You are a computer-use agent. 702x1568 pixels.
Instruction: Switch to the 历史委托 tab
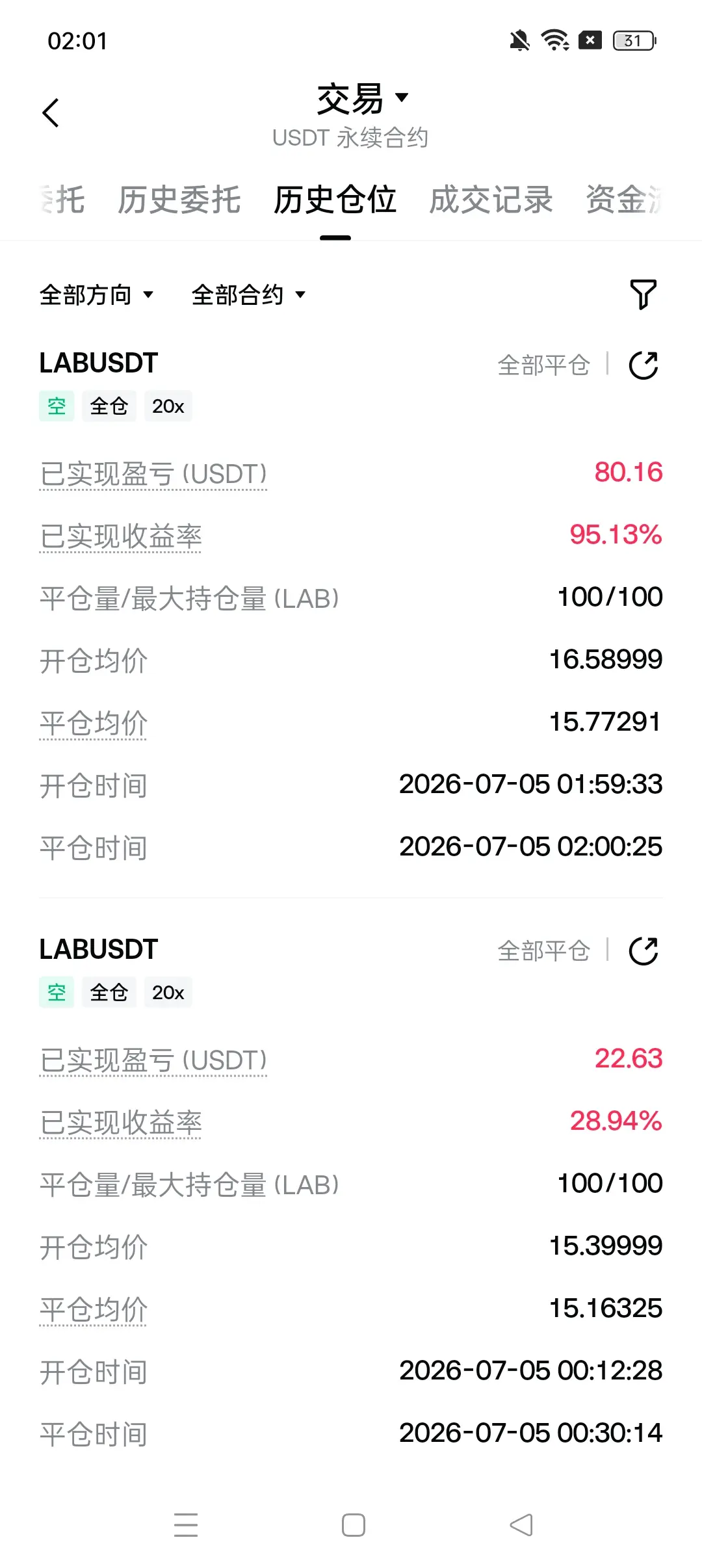179,199
